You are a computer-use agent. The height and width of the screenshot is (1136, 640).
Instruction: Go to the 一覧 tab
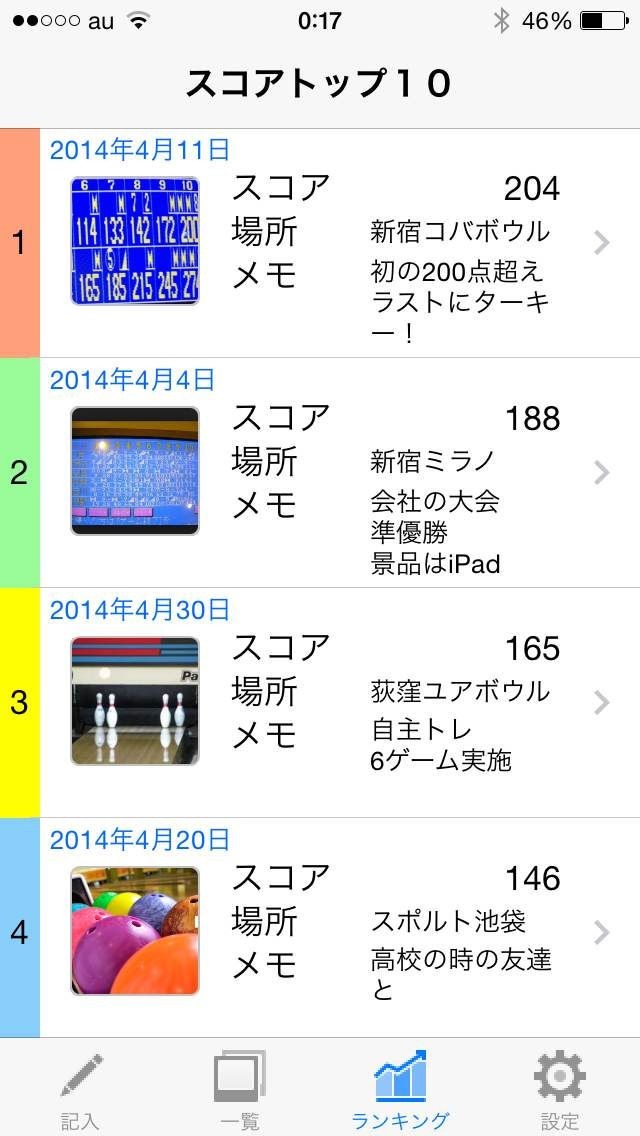240,1090
